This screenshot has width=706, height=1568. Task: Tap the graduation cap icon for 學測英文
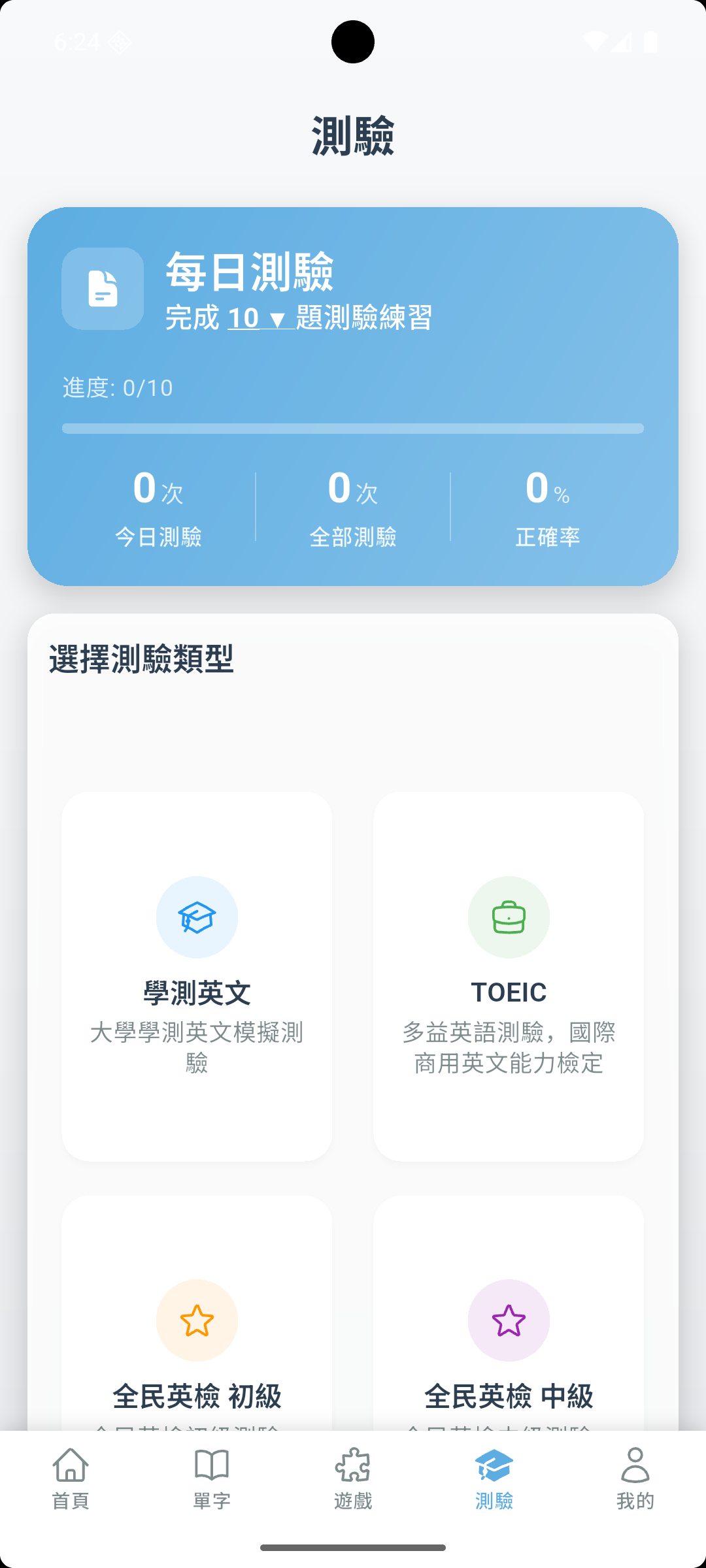tap(197, 917)
